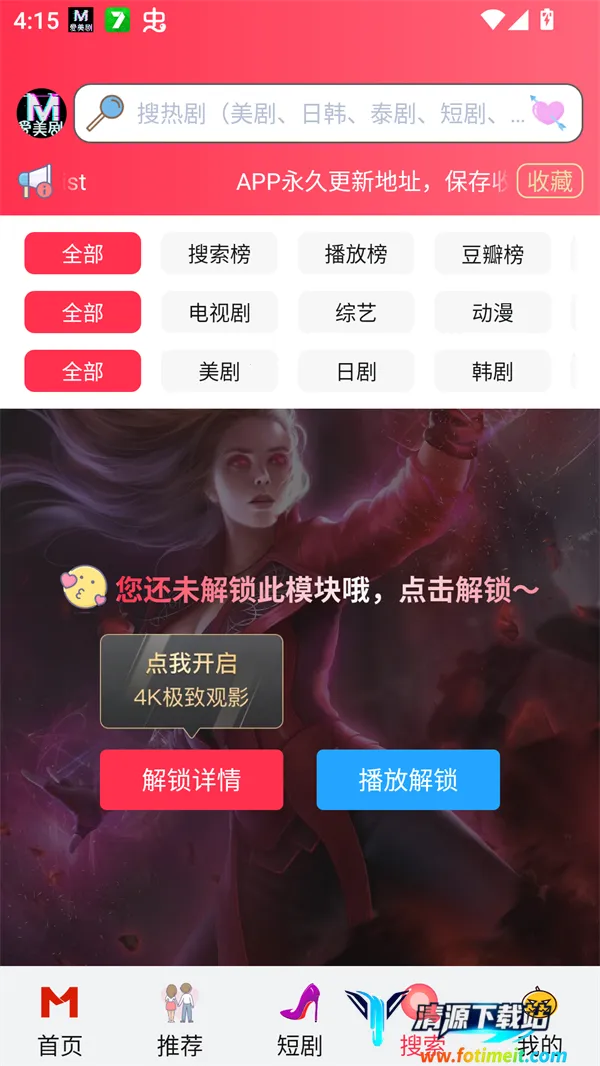This screenshot has width=600, height=1066.
Task: Tap the 点我开启 4K极致观影 bubble
Action: coord(191,681)
